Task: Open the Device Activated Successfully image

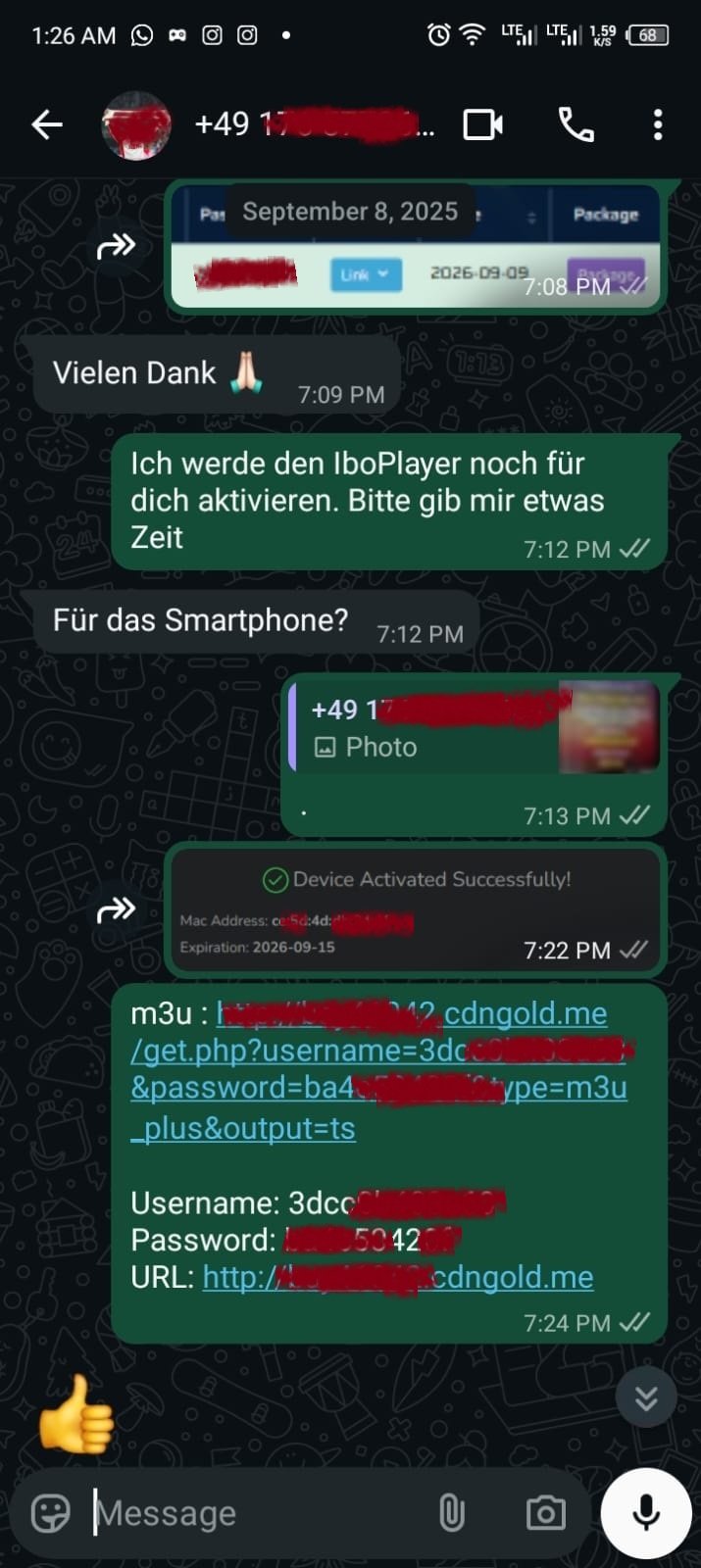Action: pyautogui.click(x=415, y=907)
